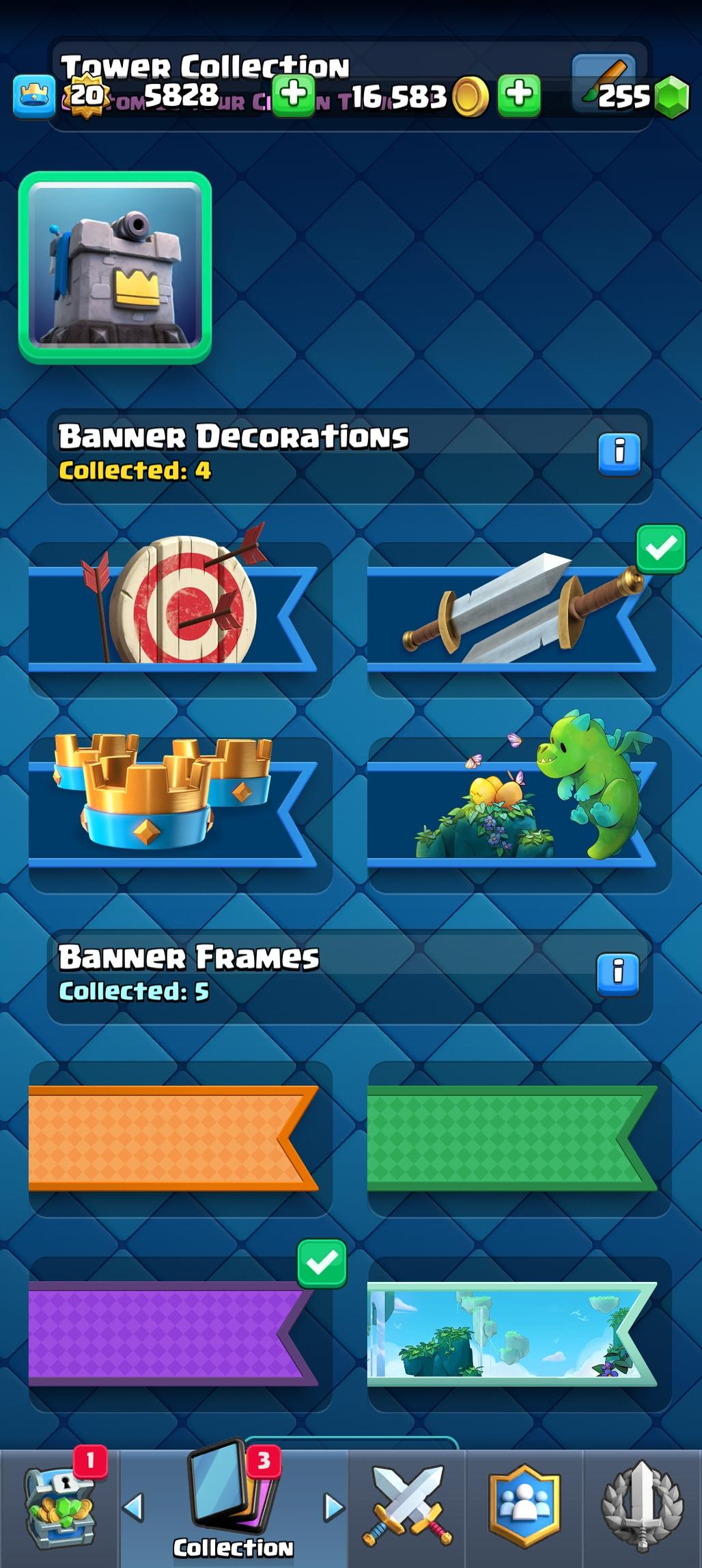This screenshot has width=702, height=1568.
Task: Open Banner Frames info
Action: coord(617,974)
